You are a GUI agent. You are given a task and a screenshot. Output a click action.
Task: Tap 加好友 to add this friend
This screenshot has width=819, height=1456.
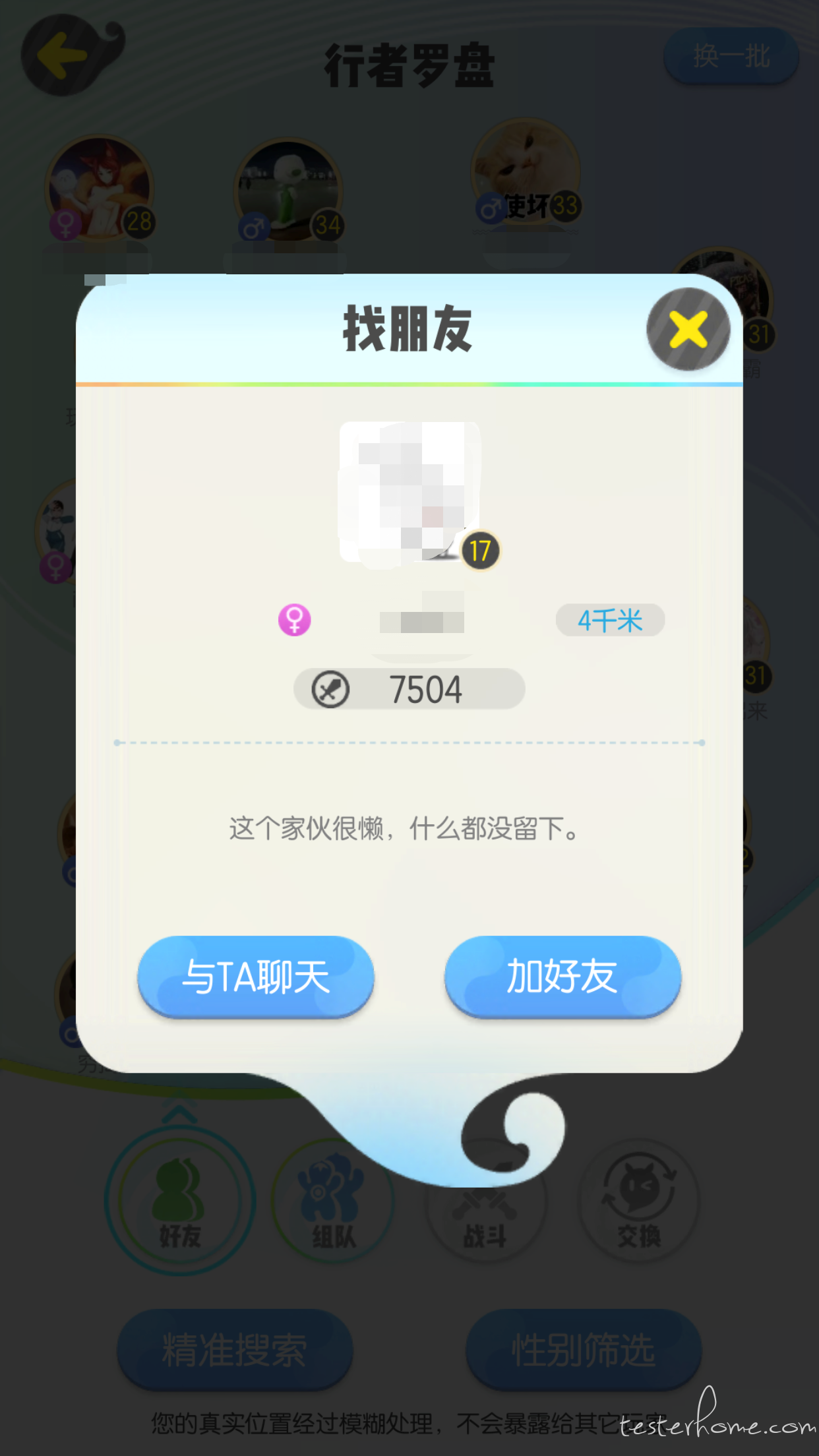562,976
